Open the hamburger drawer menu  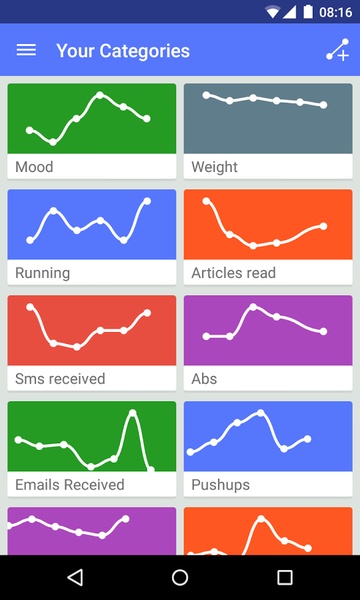(26, 50)
